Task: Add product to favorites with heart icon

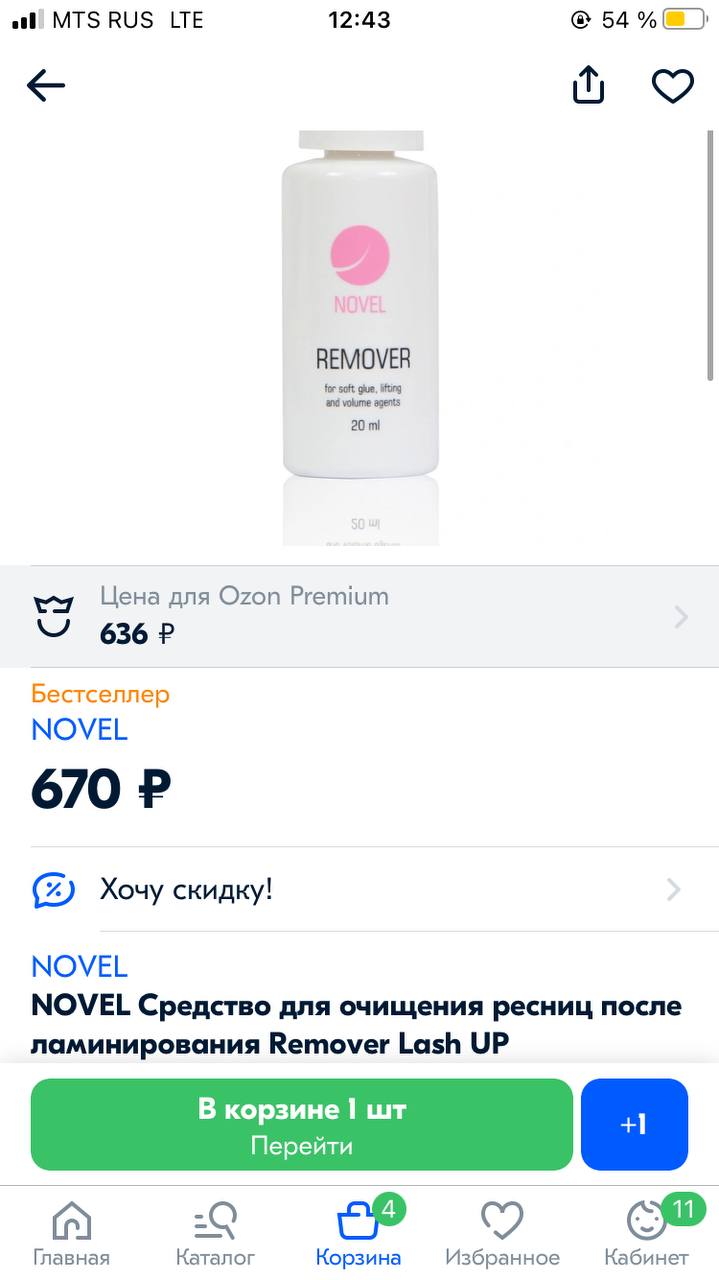Action: (673, 86)
